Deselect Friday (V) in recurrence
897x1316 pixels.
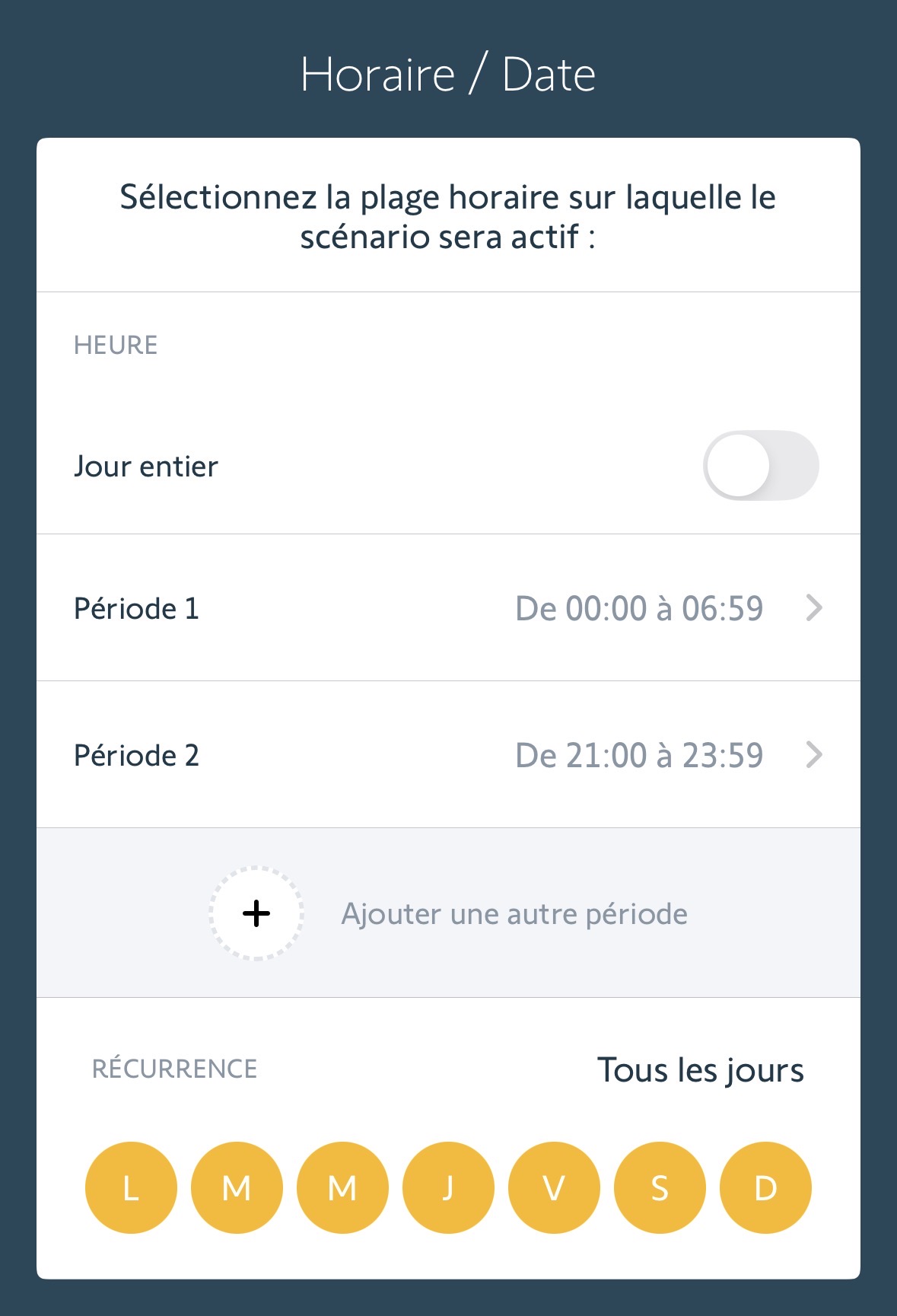point(554,1187)
